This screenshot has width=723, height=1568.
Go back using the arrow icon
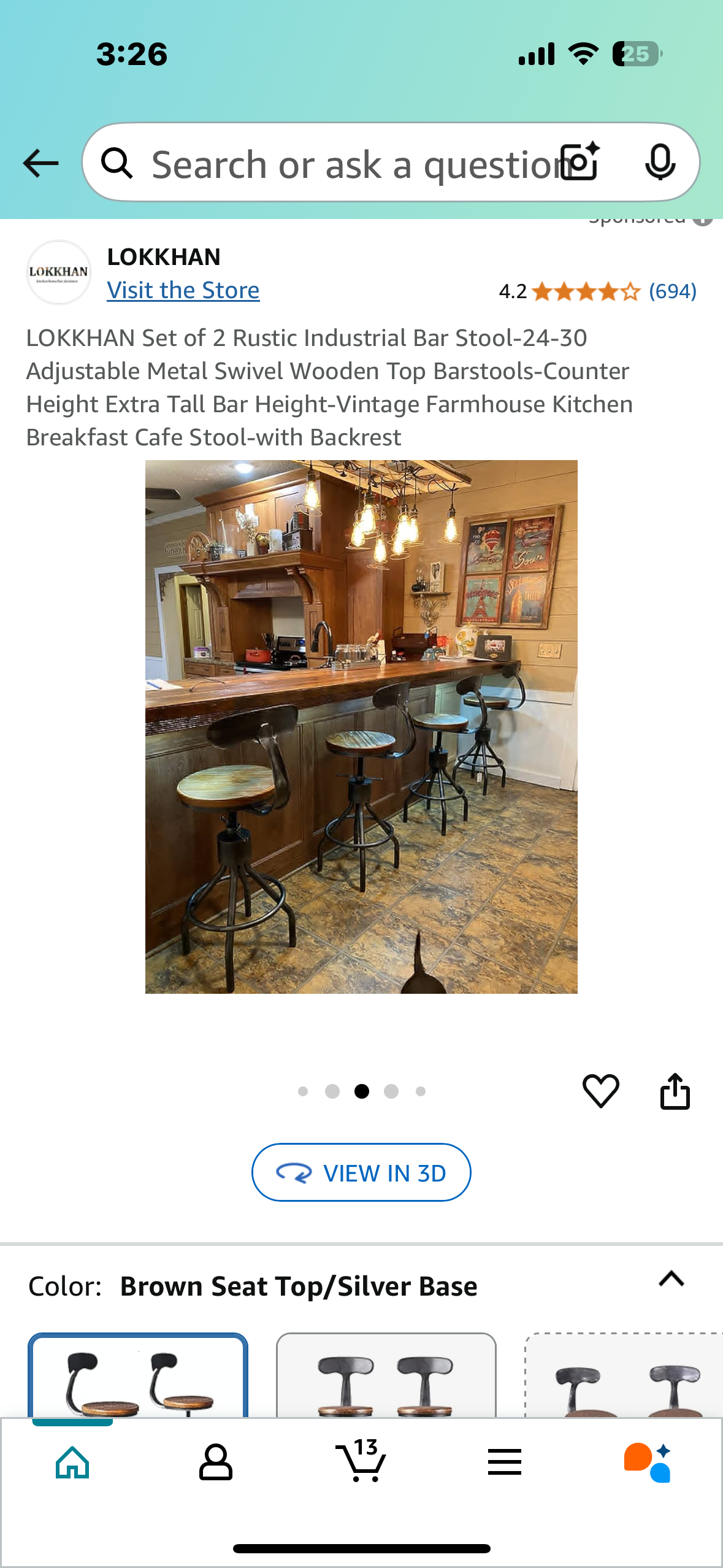pos(40,163)
